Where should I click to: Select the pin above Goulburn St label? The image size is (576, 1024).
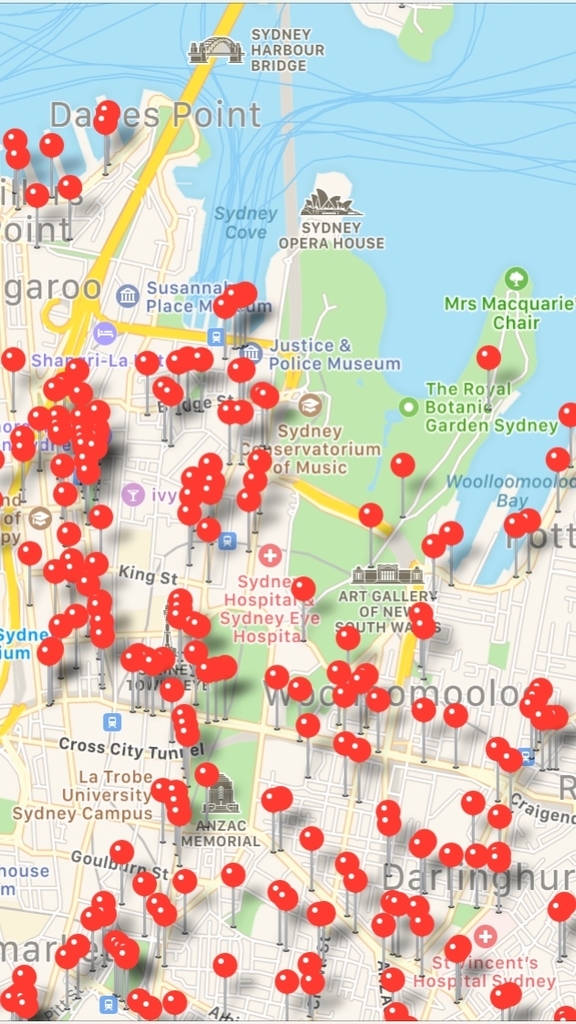pos(121,852)
